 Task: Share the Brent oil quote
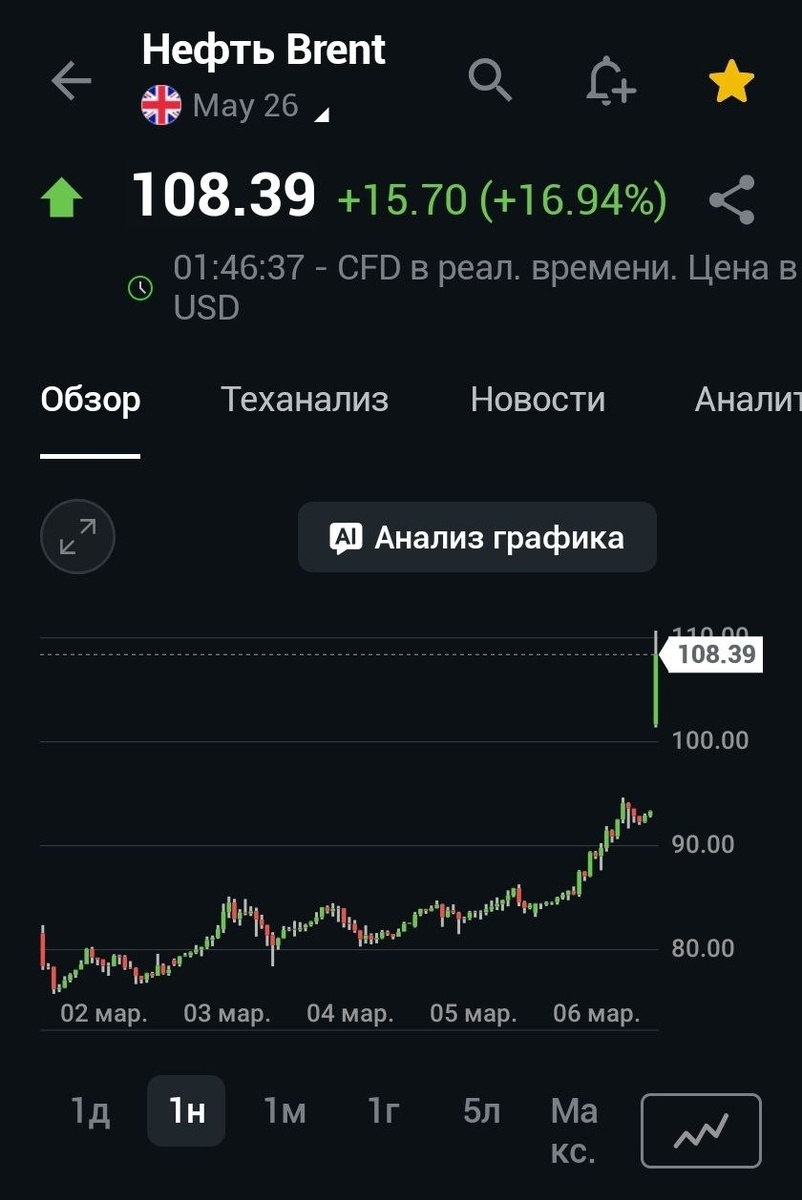coord(732,200)
